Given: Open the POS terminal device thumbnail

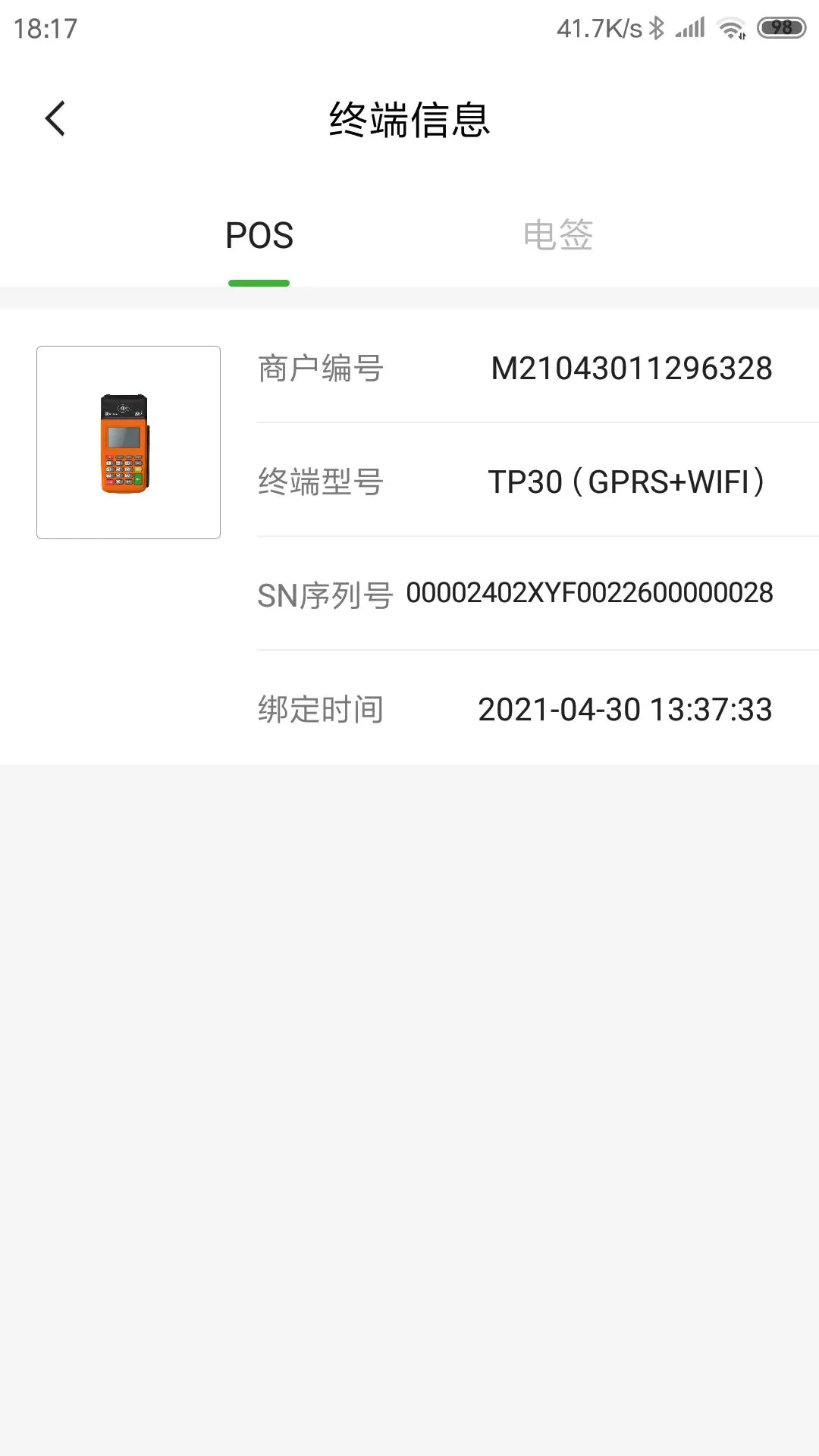Looking at the screenshot, I should [x=128, y=442].
